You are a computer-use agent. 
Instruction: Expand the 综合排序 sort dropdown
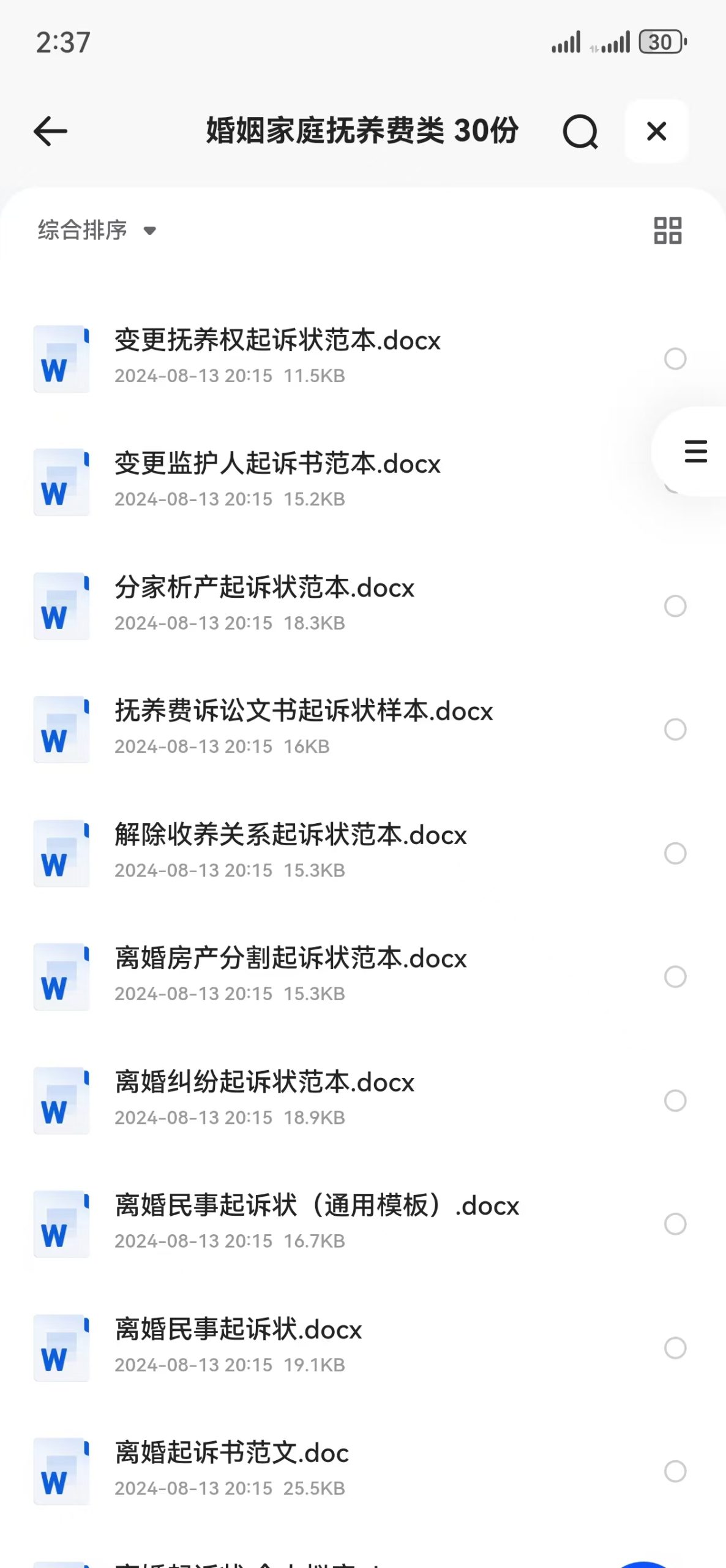click(97, 230)
